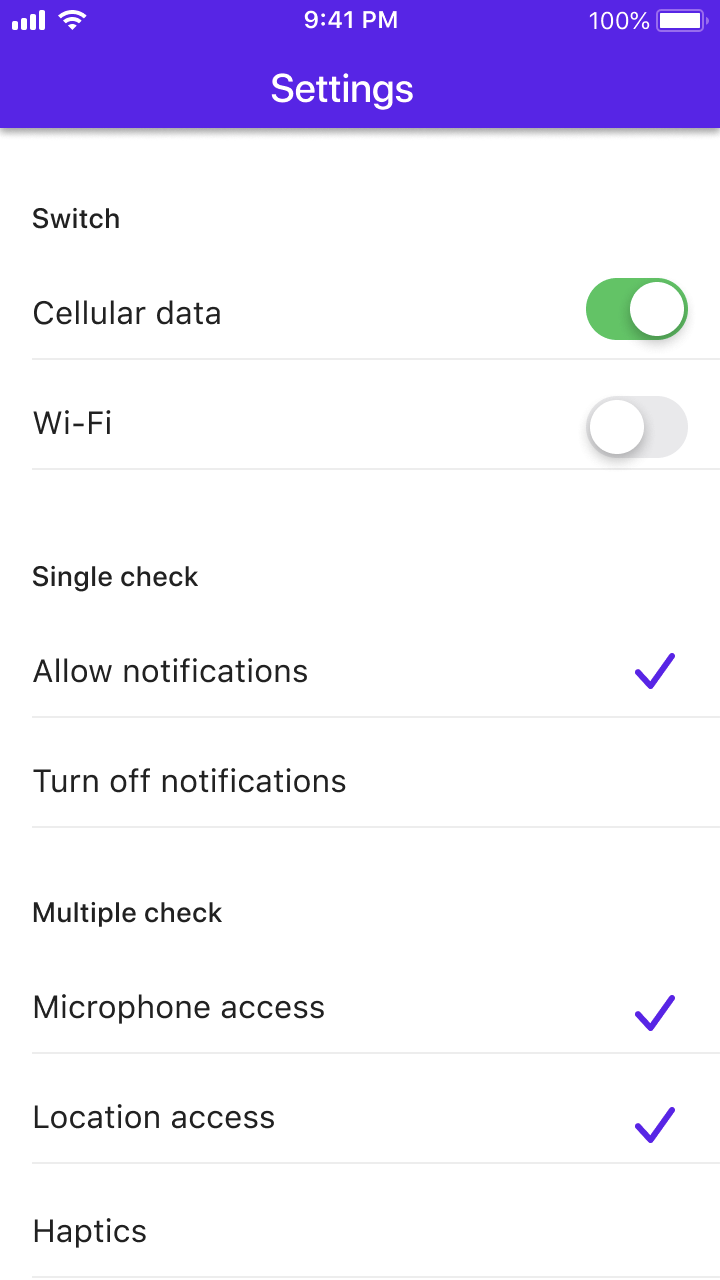Check the Haptics option
The height and width of the screenshot is (1280, 720).
360,1231
